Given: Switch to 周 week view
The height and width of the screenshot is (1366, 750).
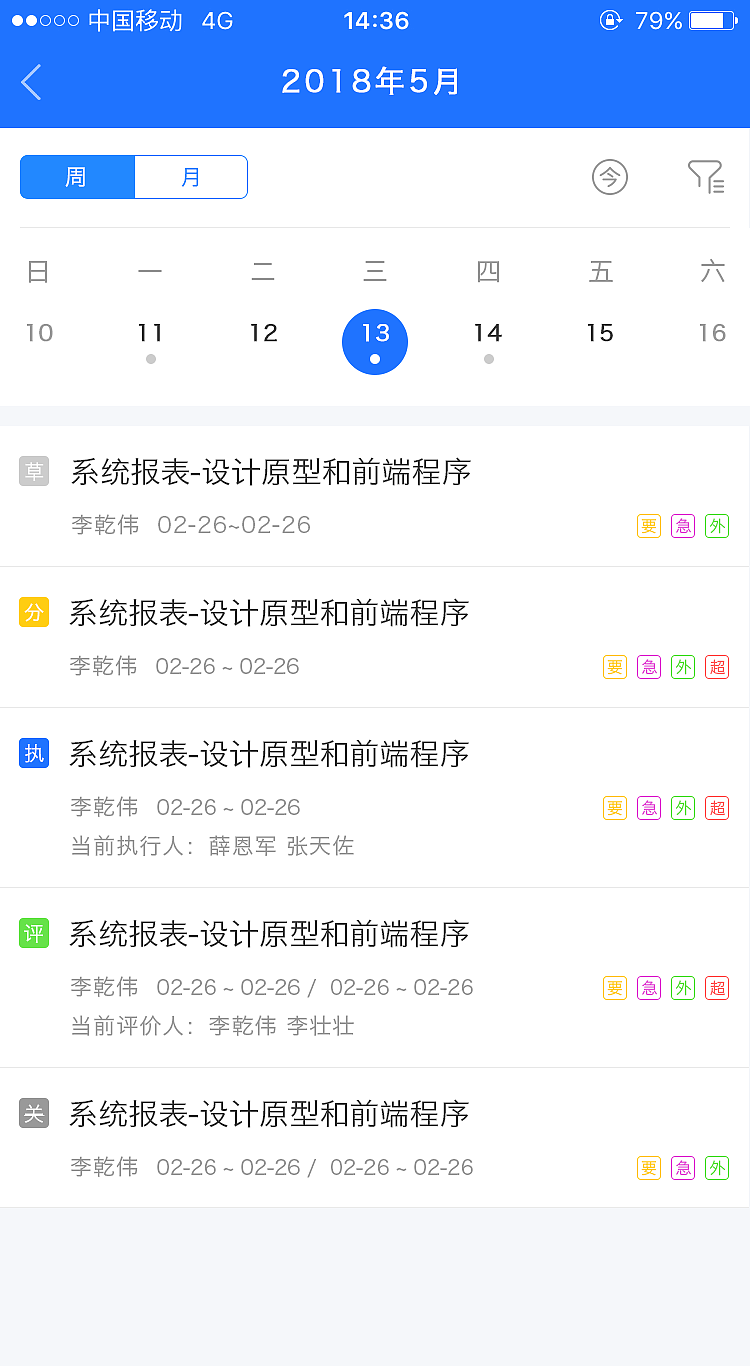Looking at the screenshot, I should tap(77, 176).
